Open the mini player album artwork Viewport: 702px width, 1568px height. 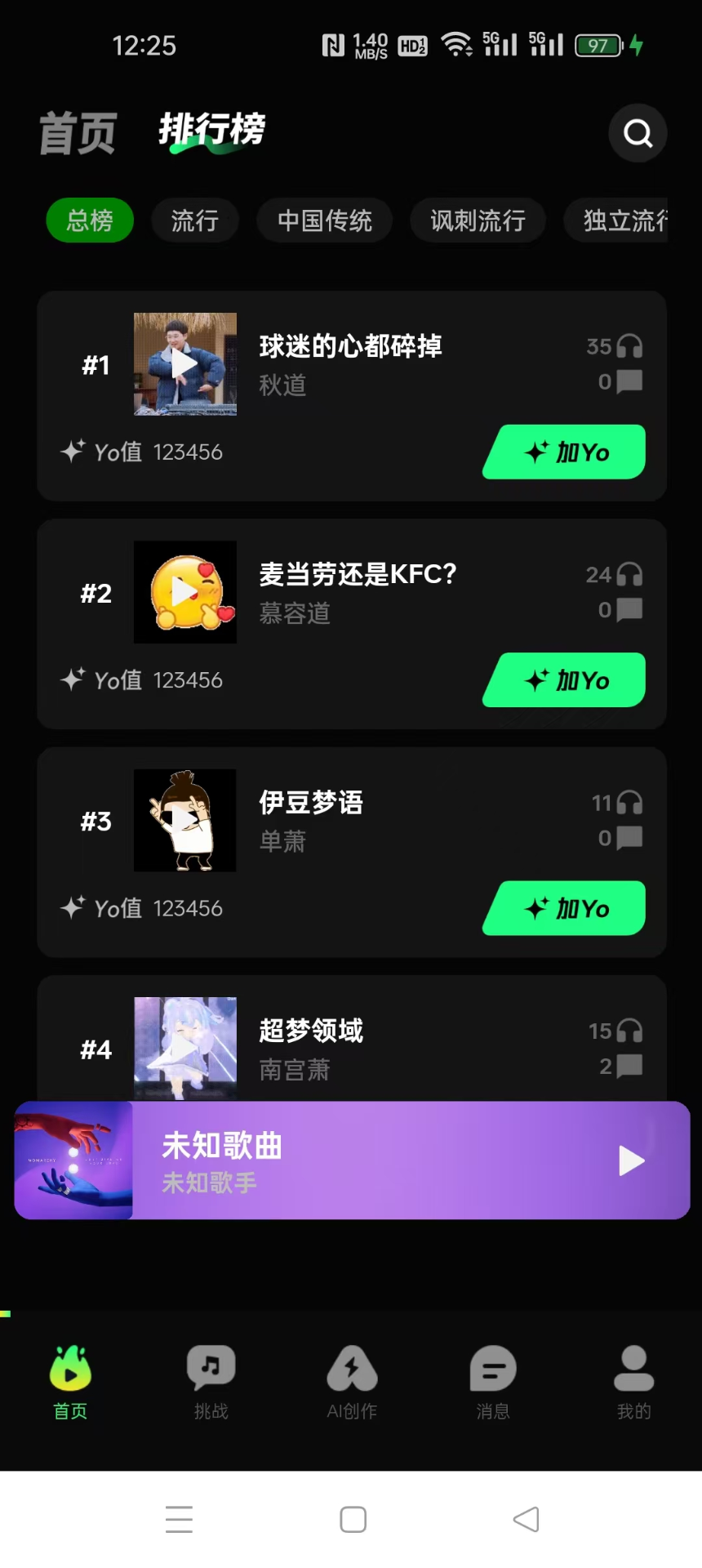(x=73, y=1160)
